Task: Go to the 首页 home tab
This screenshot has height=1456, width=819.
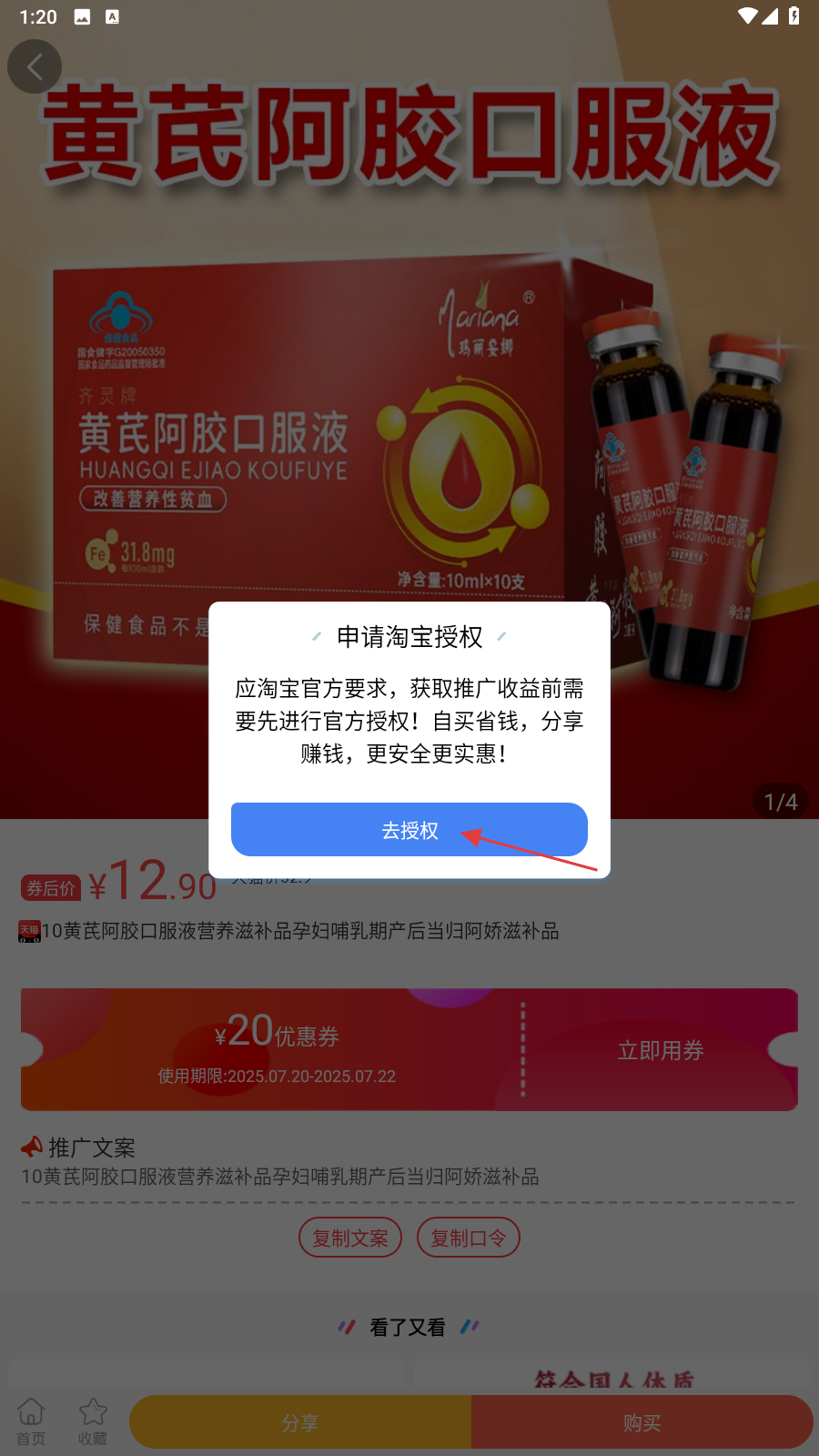Action: pos(31,1421)
